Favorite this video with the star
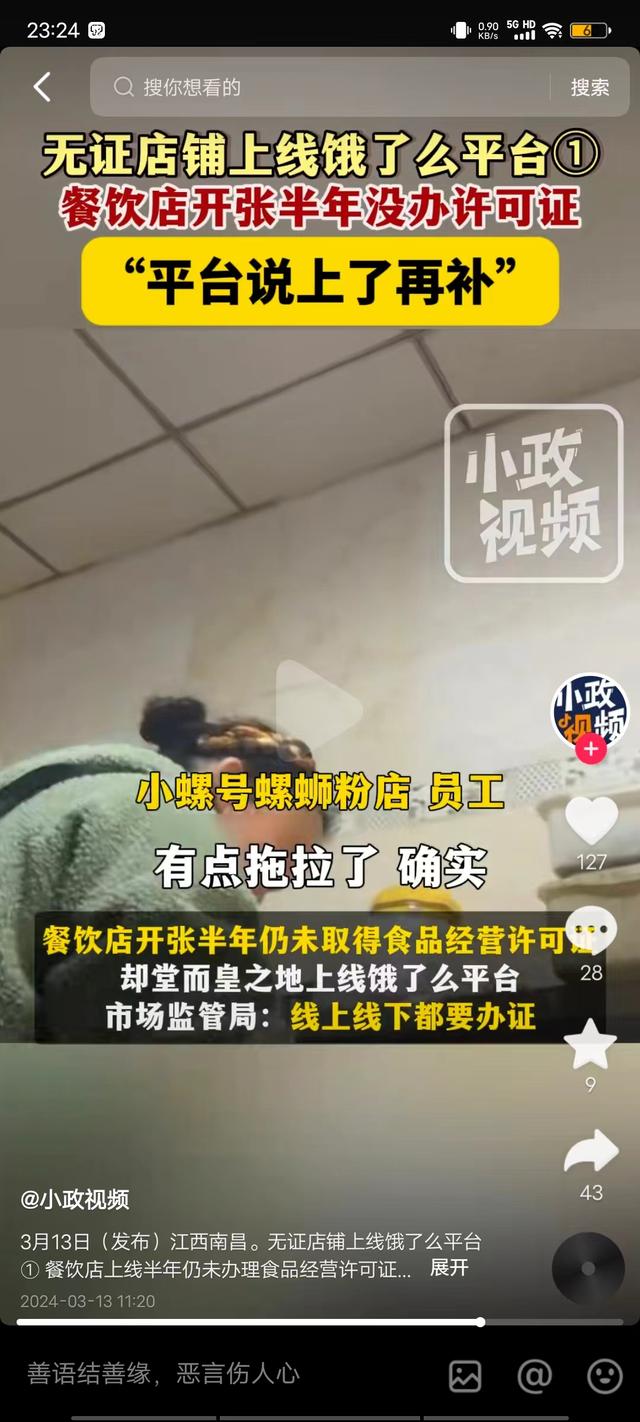This screenshot has height=1422, width=640. click(x=591, y=1044)
